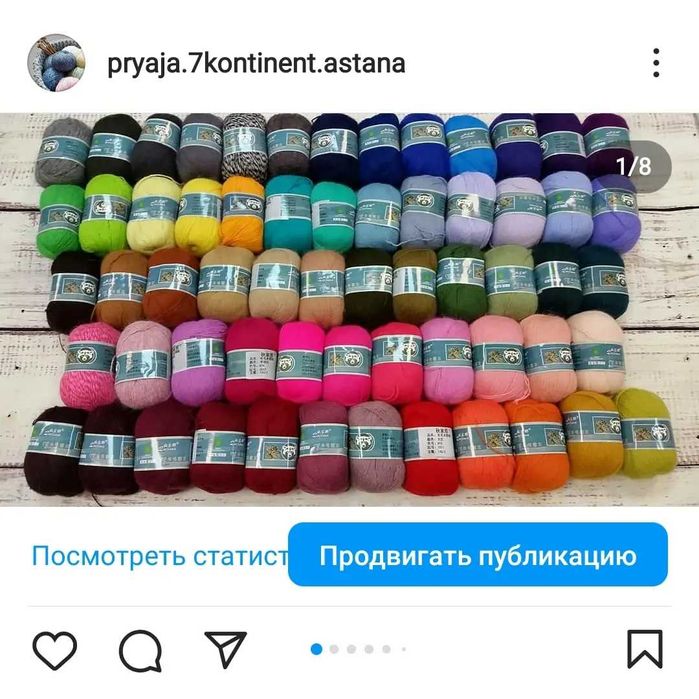Open the post overflow menu

656,63
